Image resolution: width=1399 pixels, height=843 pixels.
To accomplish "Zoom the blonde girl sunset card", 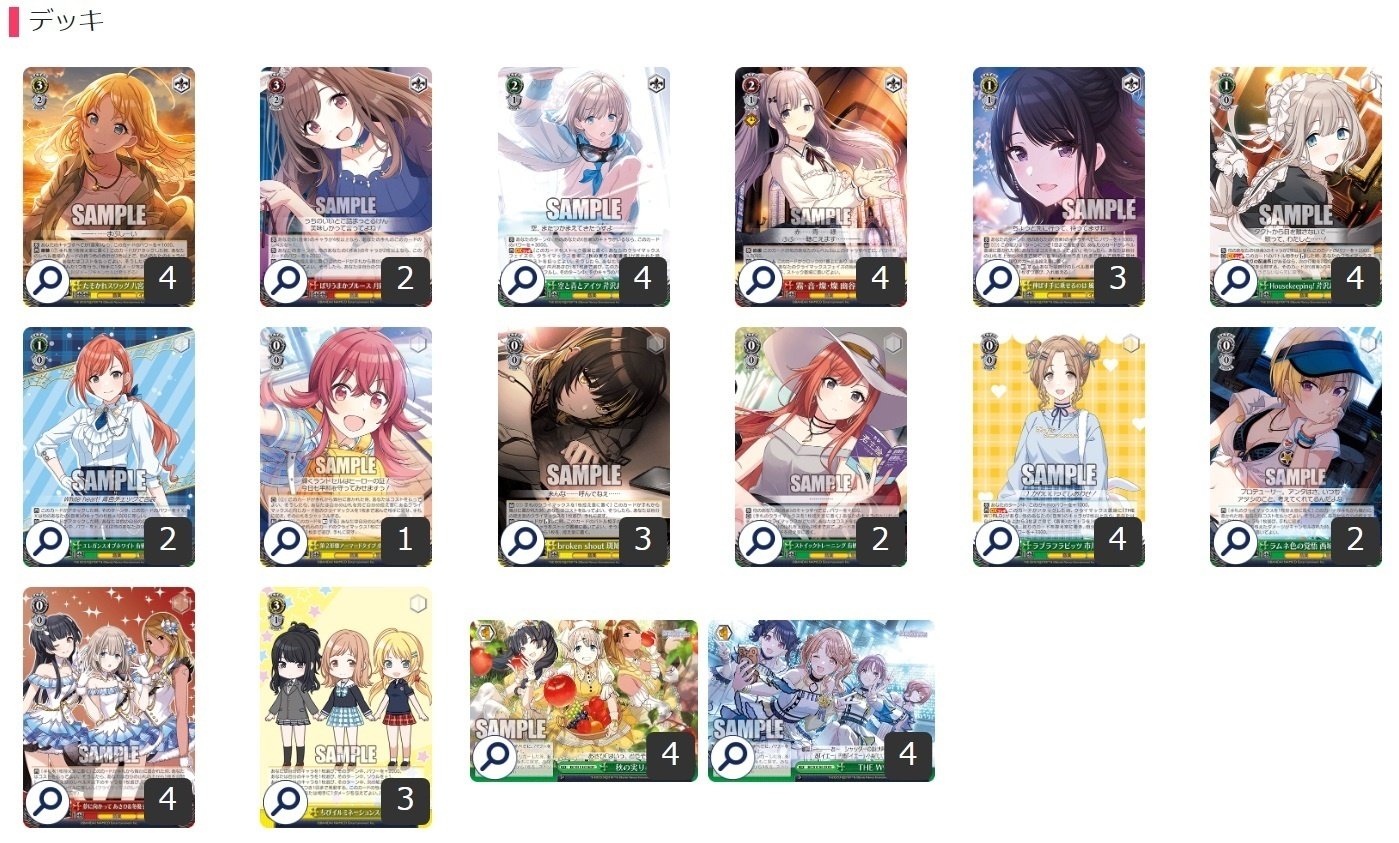I will (46, 283).
